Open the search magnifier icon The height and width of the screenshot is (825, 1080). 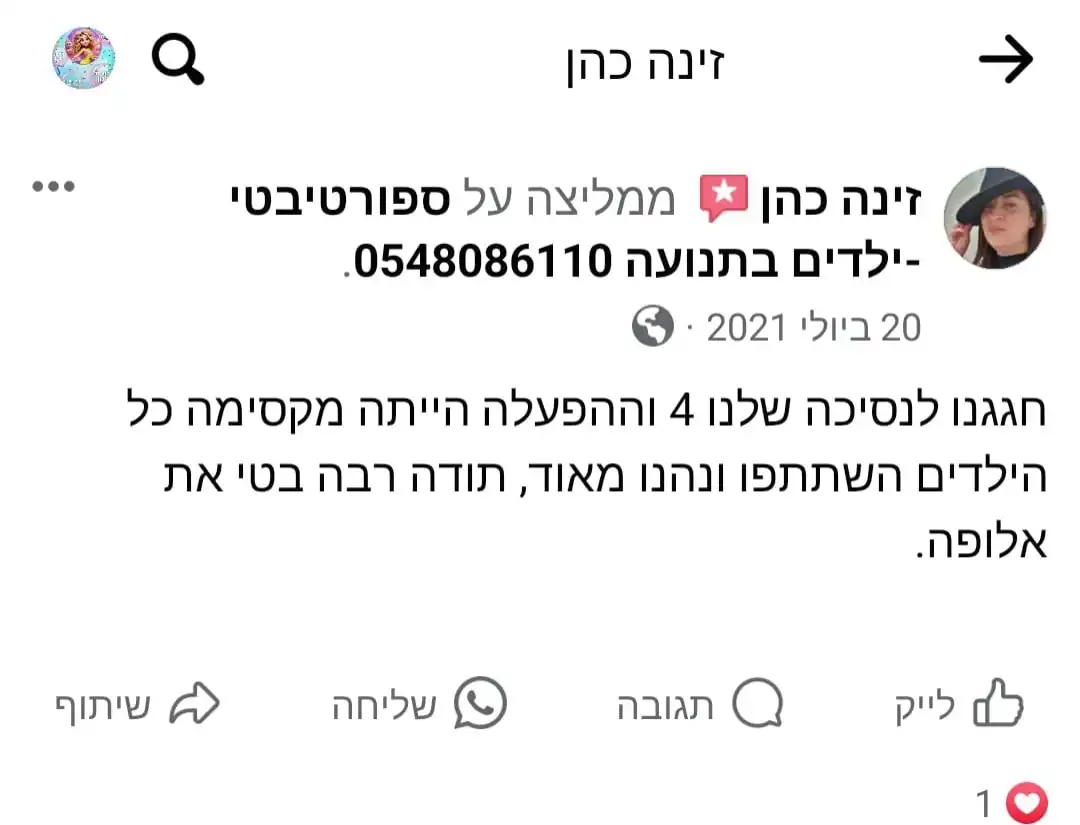pyautogui.click(x=178, y=60)
